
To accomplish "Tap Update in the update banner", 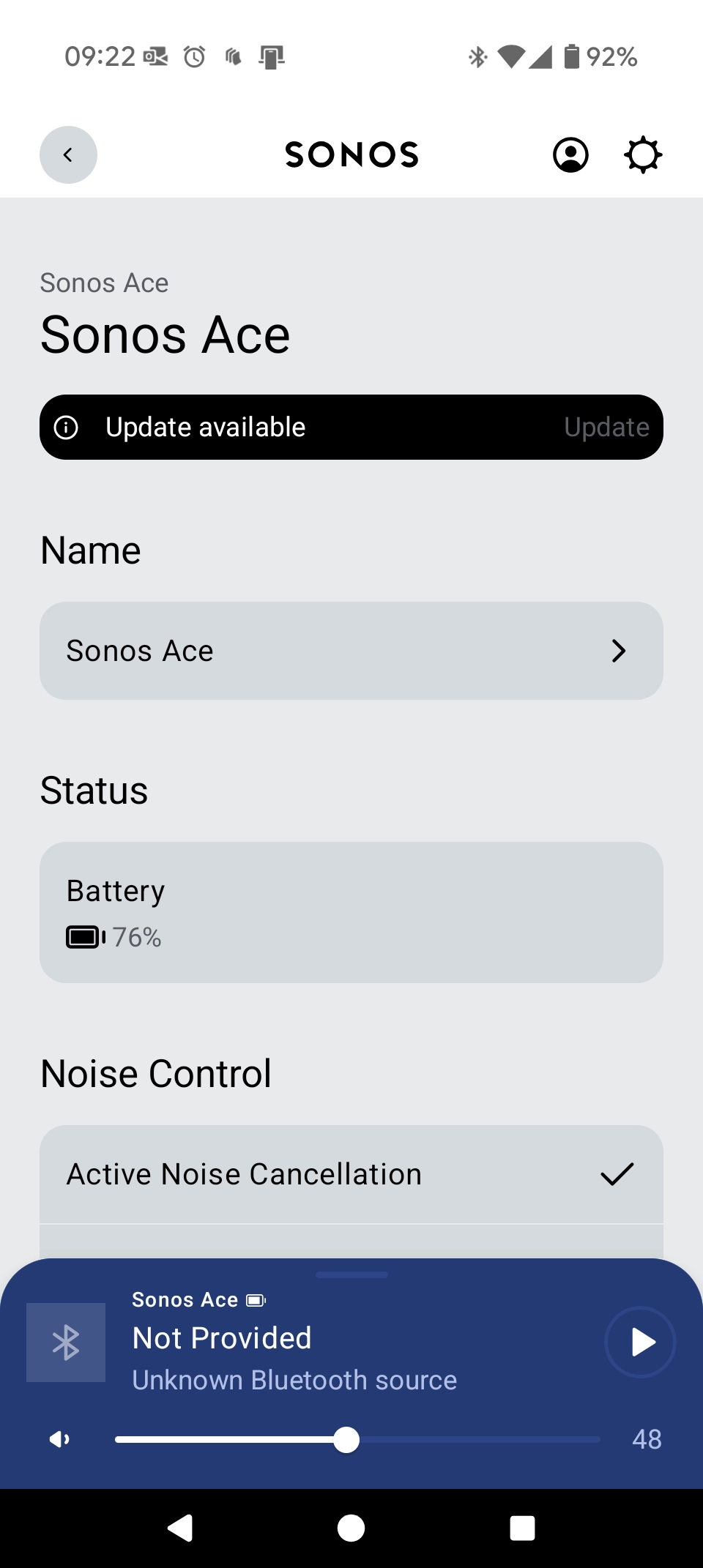I will click(x=606, y=427).
